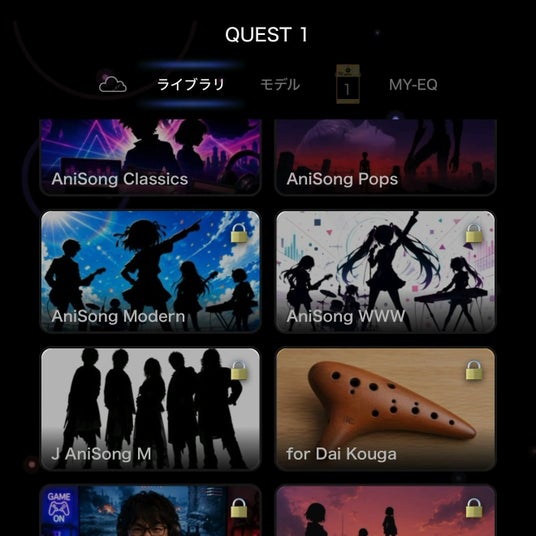Switch to the モデル tab
The image size is (536, 536).
(x=280, y=84)
